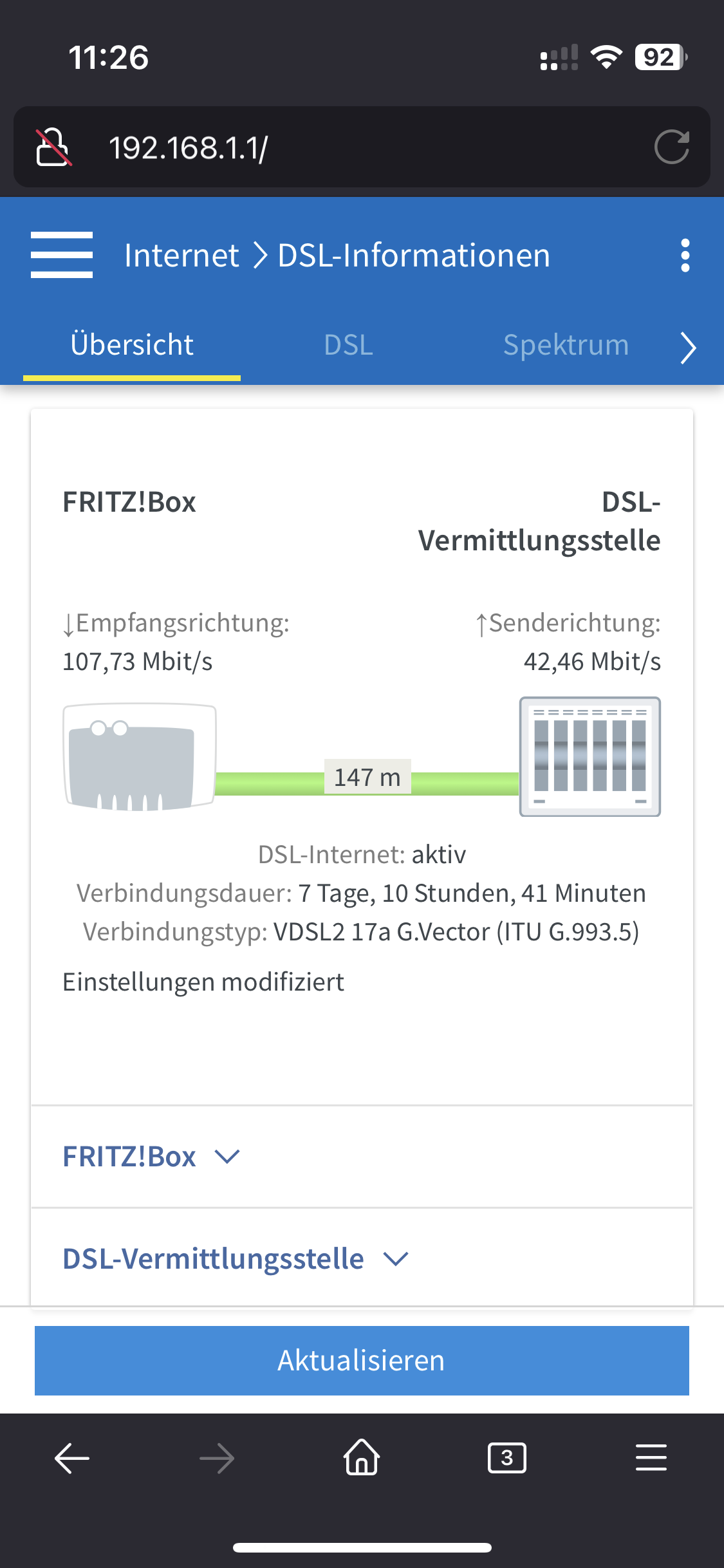
Task: Open the browser home page
Action: click(362, 1457)
